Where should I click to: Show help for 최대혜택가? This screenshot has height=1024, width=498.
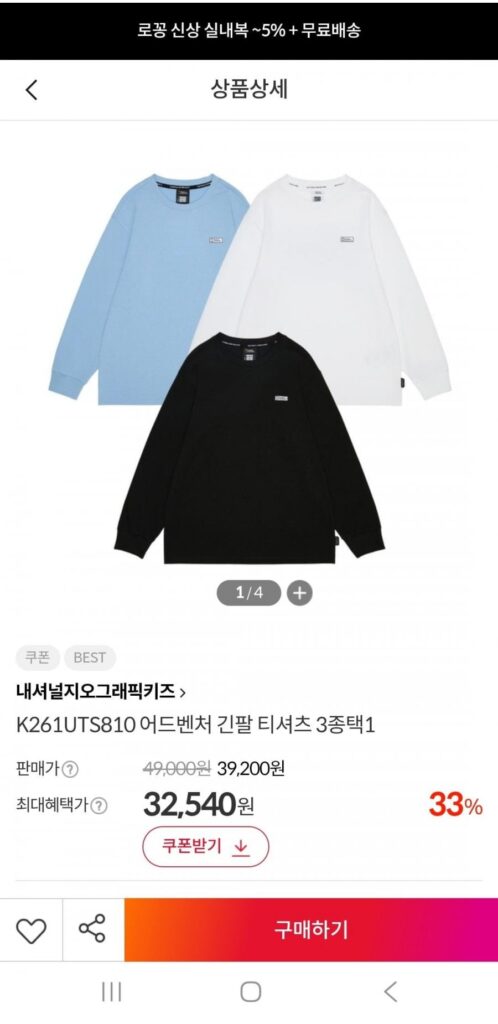[x=99, y=807]
